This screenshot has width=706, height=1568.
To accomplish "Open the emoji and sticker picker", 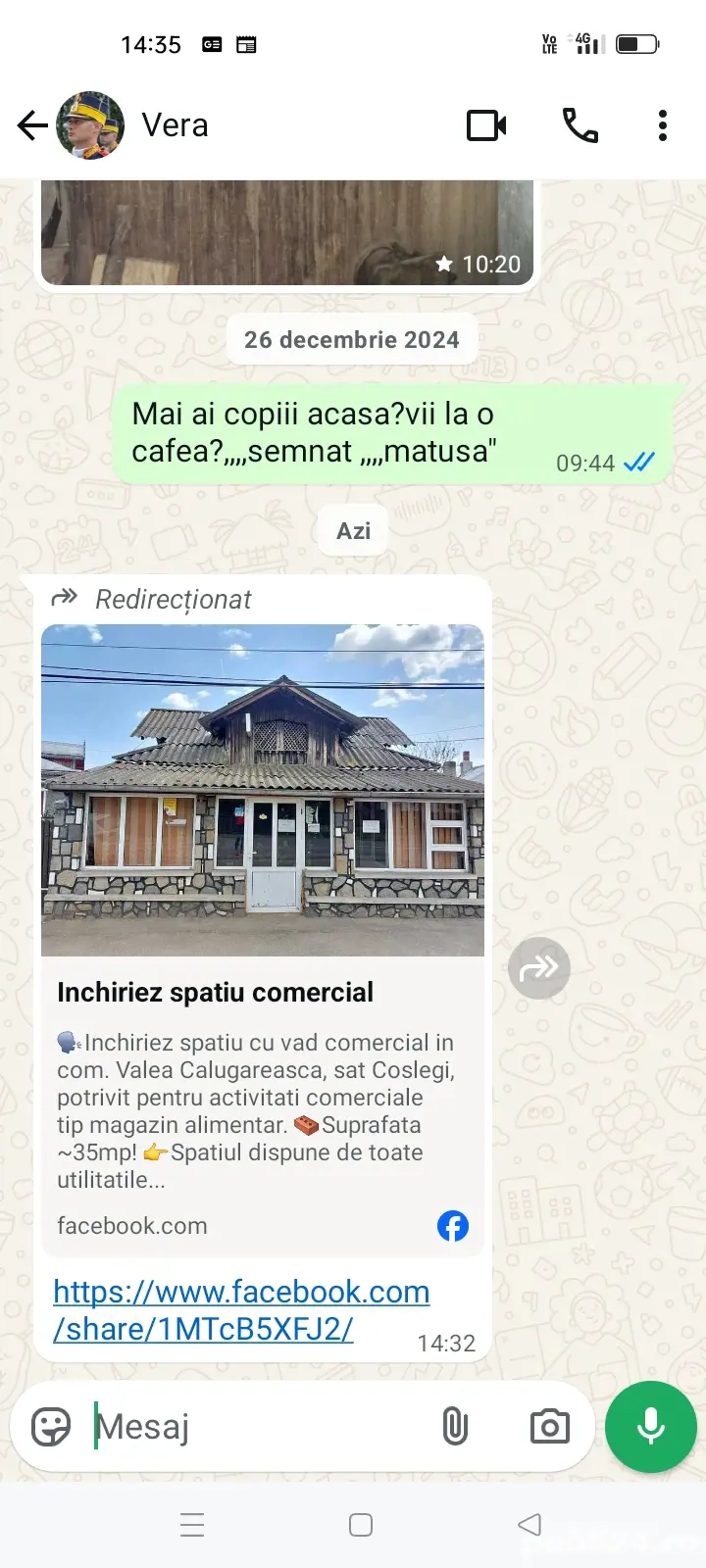I will tap(48, 1427).
